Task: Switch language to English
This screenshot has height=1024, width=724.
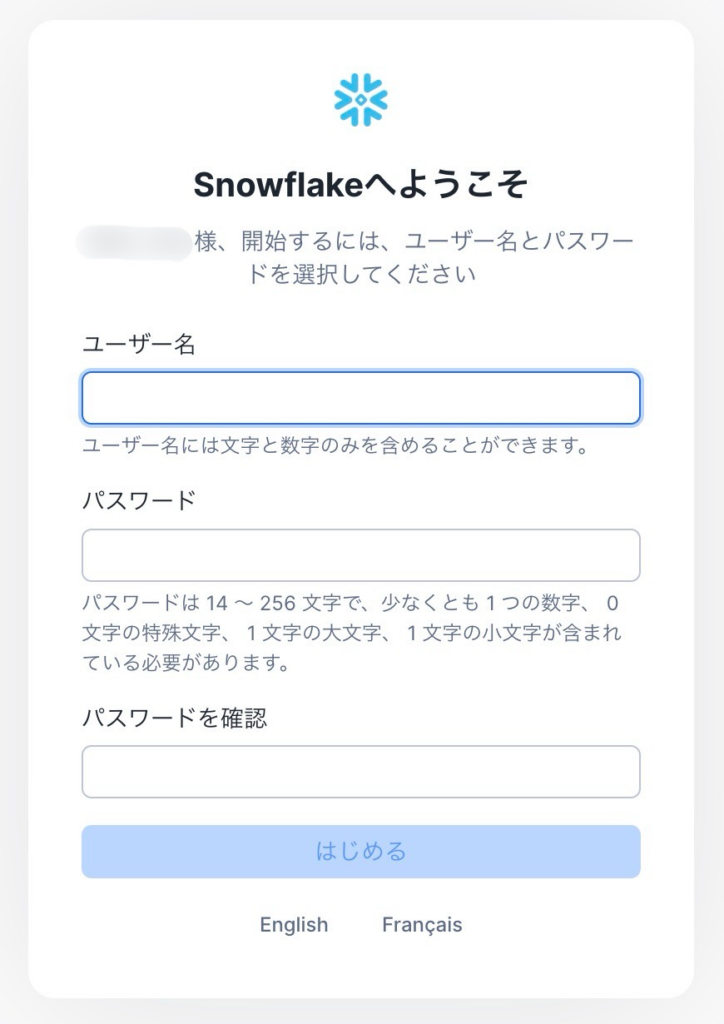Action: [x=294, y=925]
